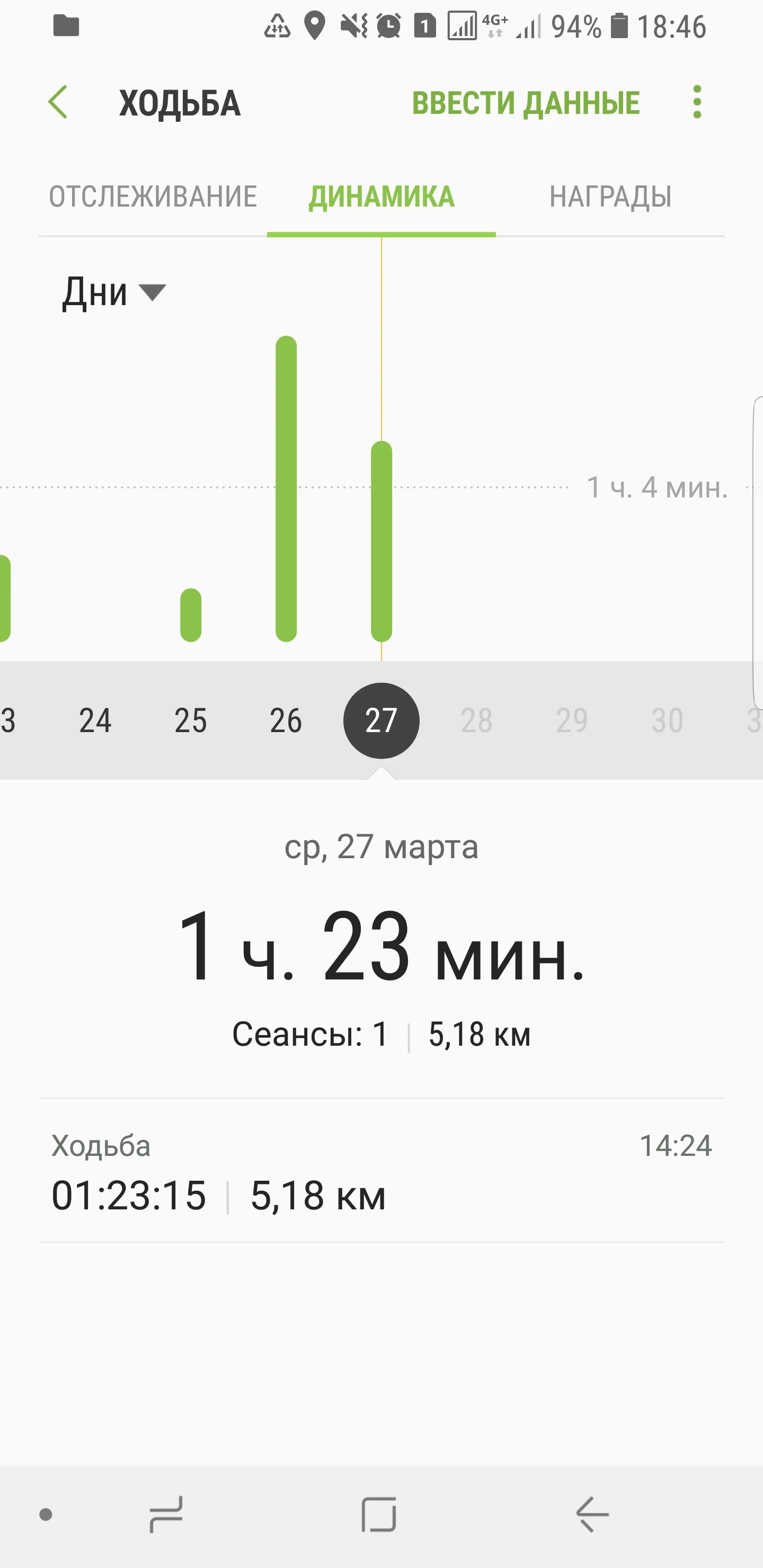
Task: Select day 24 on the date strip
Action: [x=95, y=720]
